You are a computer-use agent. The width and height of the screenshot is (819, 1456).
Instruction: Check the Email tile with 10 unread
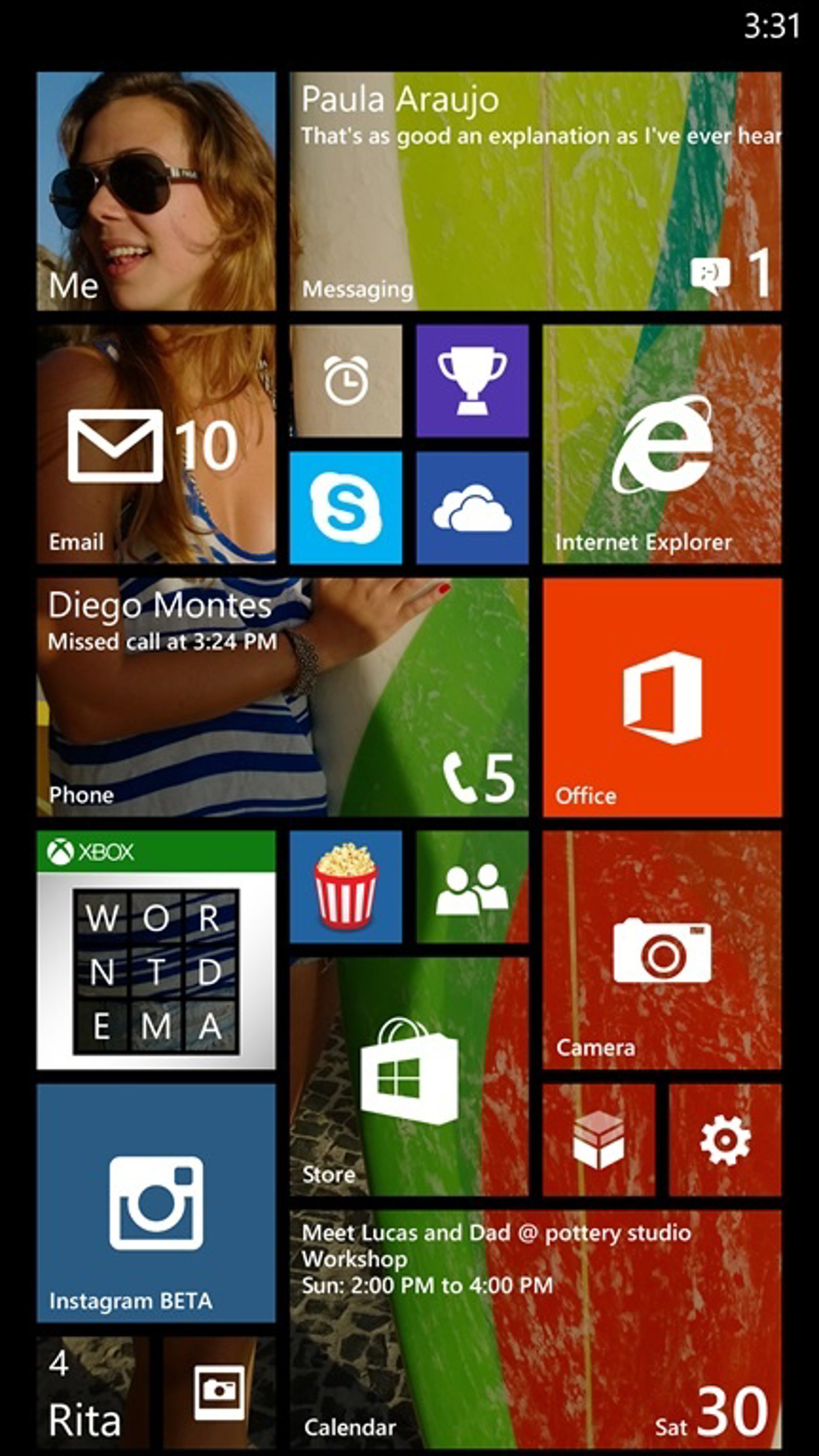tap(156, 444)
